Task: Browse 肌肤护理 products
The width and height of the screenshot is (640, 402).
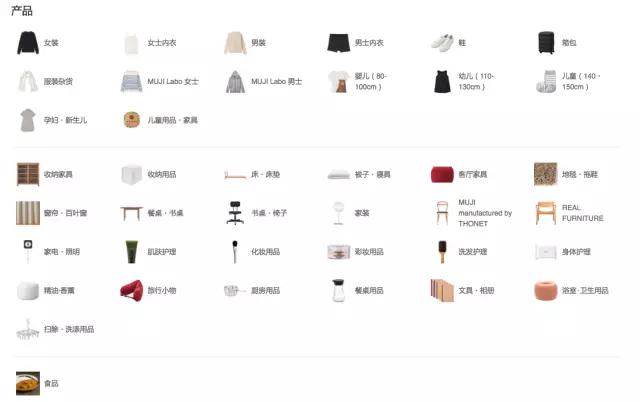Action: pos(163,251)
